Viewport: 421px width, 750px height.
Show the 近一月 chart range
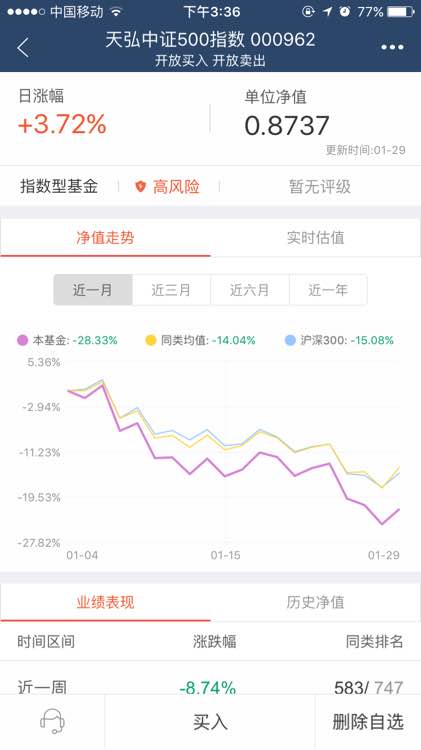pyautogui.click(x=93, y=290)
